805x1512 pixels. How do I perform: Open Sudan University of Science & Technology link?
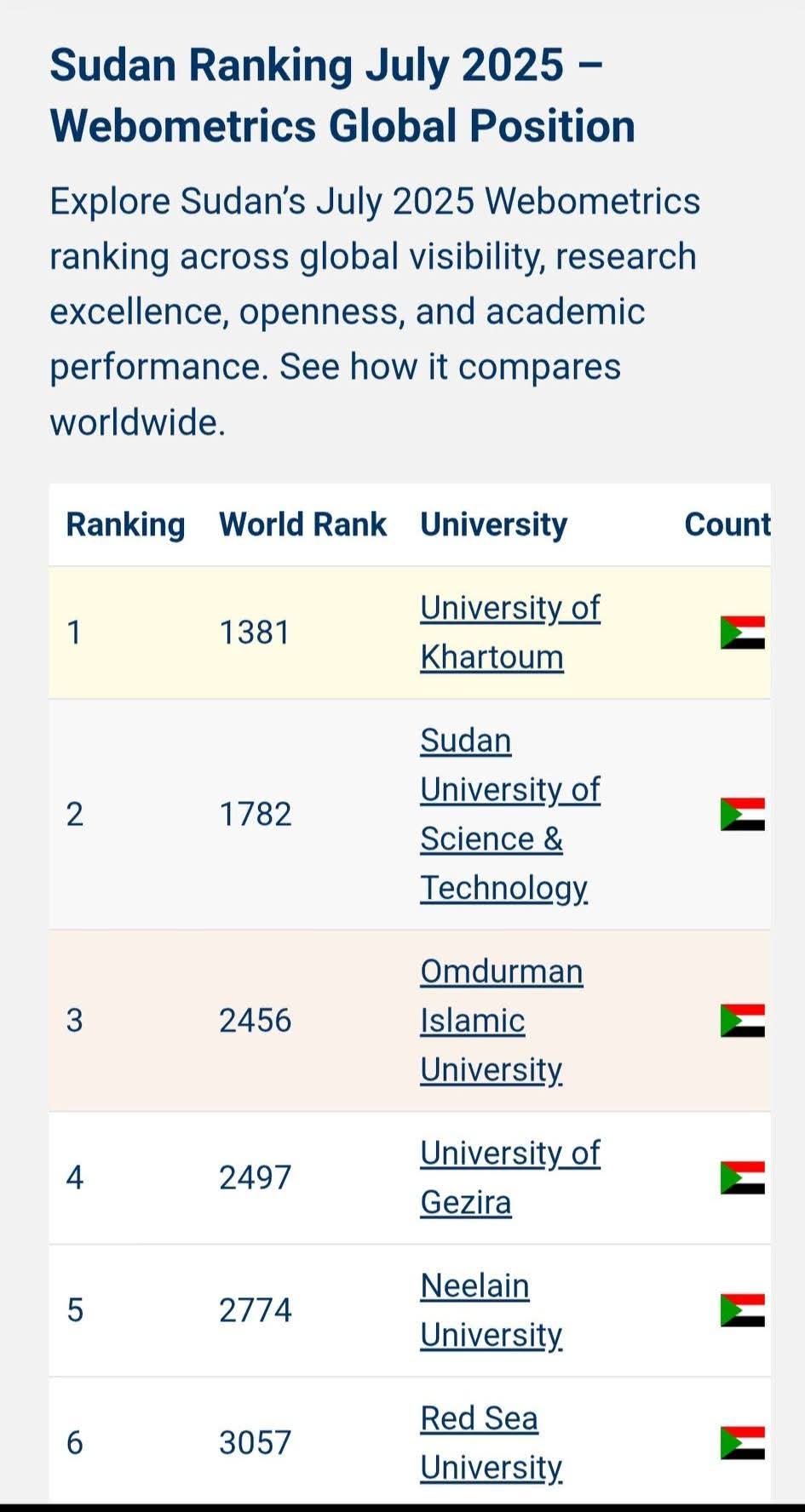510,815
